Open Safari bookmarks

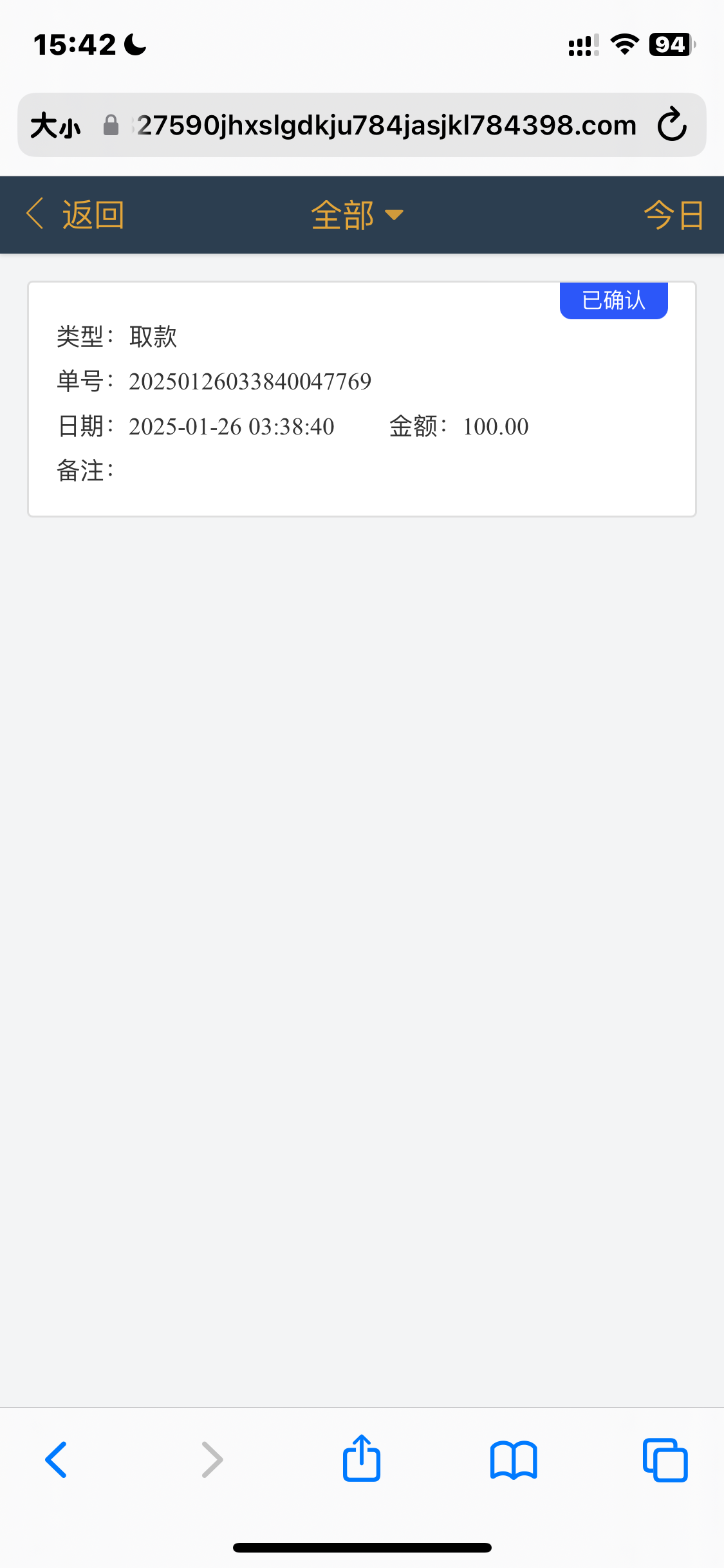514,1460
